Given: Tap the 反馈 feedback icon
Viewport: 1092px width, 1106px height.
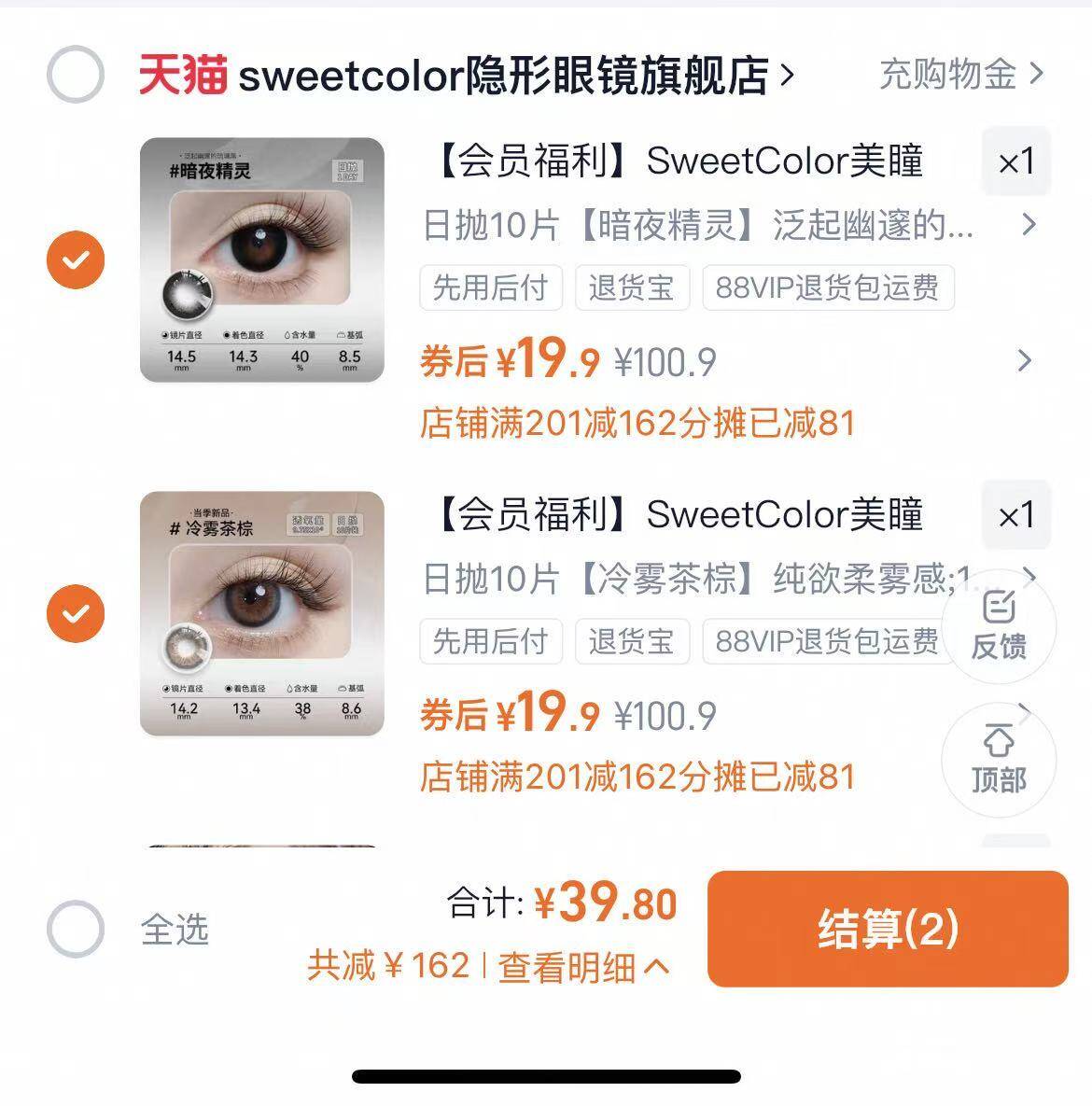Looking at the screenshot, I should pyautogui.click(x=999, y=627).
